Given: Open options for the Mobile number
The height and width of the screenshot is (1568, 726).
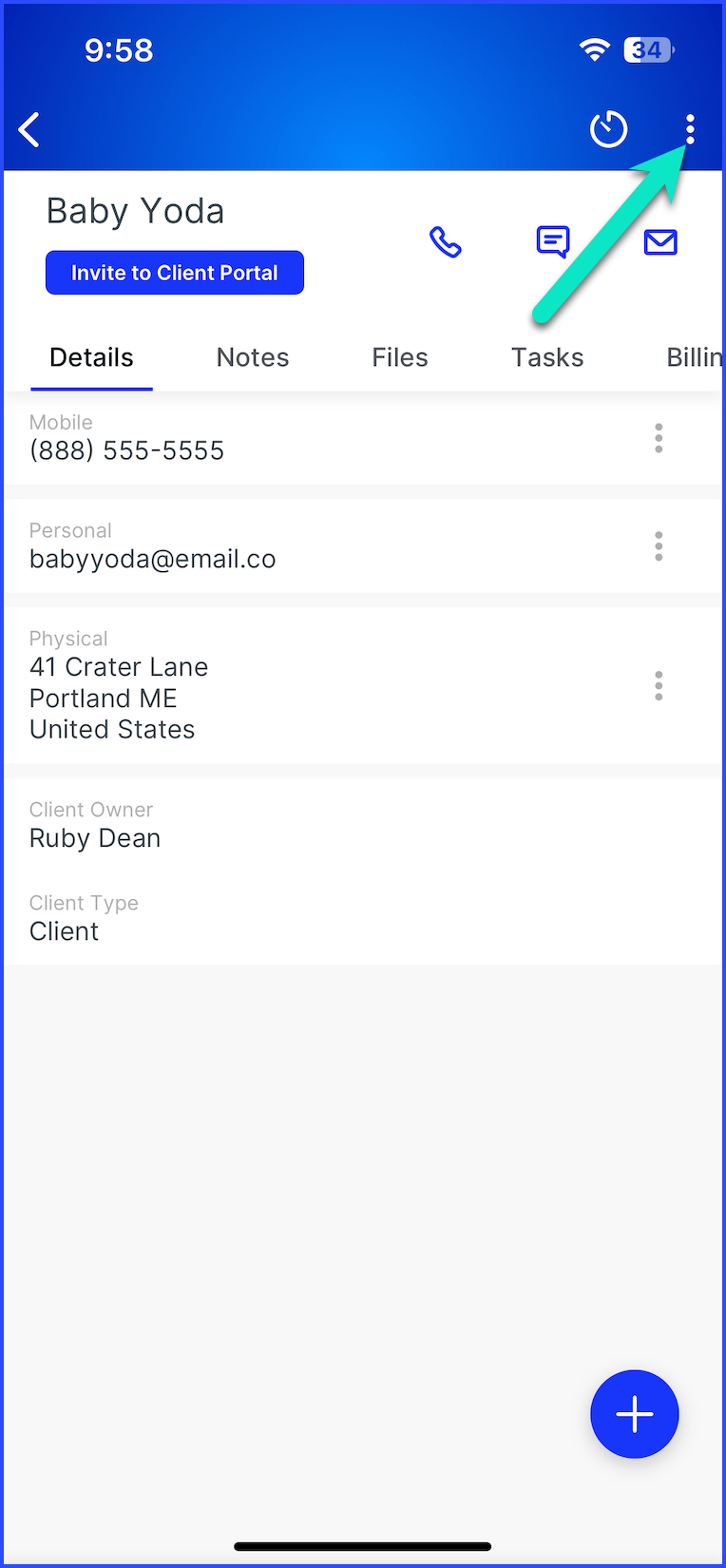Looking at the screenshot, I should coord(659,438).
